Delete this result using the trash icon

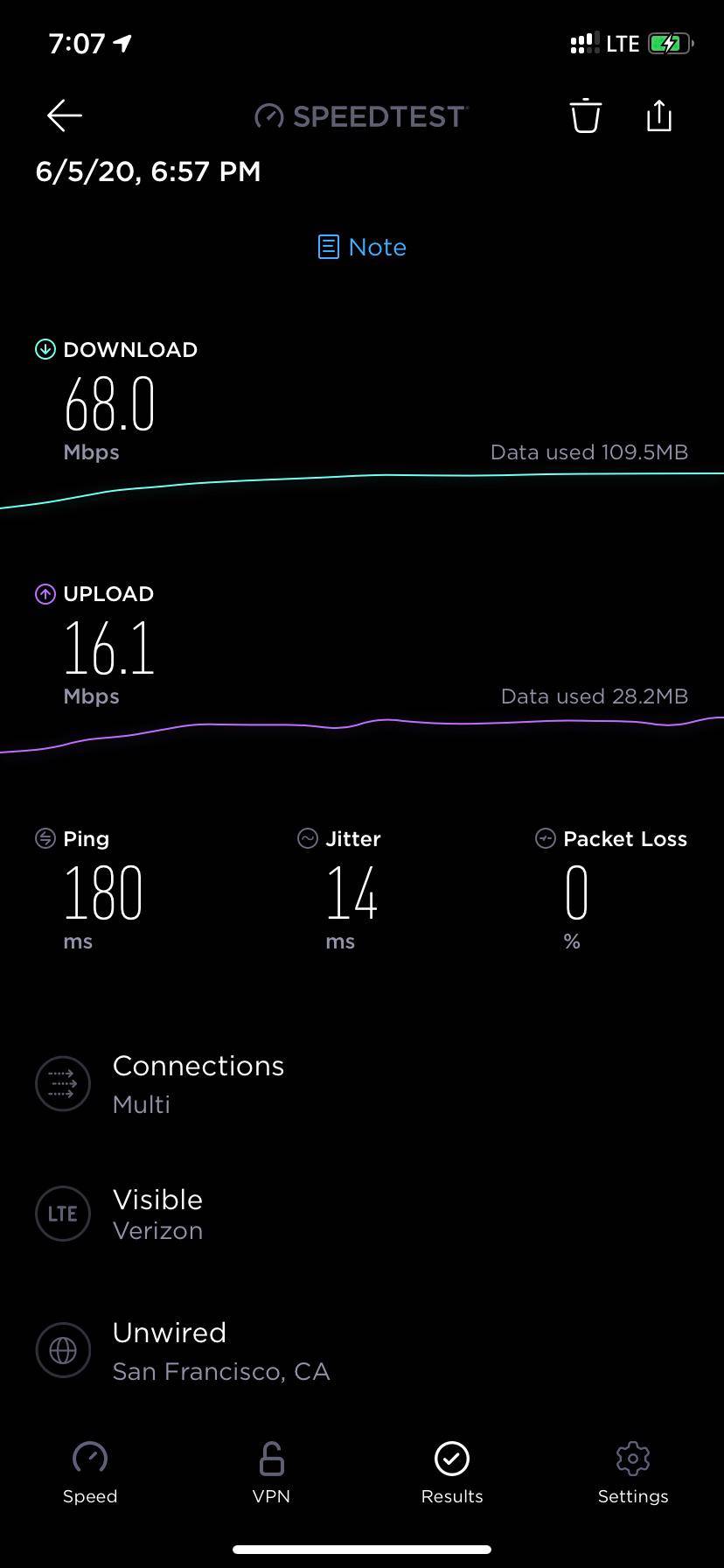[x=584, y=115]
